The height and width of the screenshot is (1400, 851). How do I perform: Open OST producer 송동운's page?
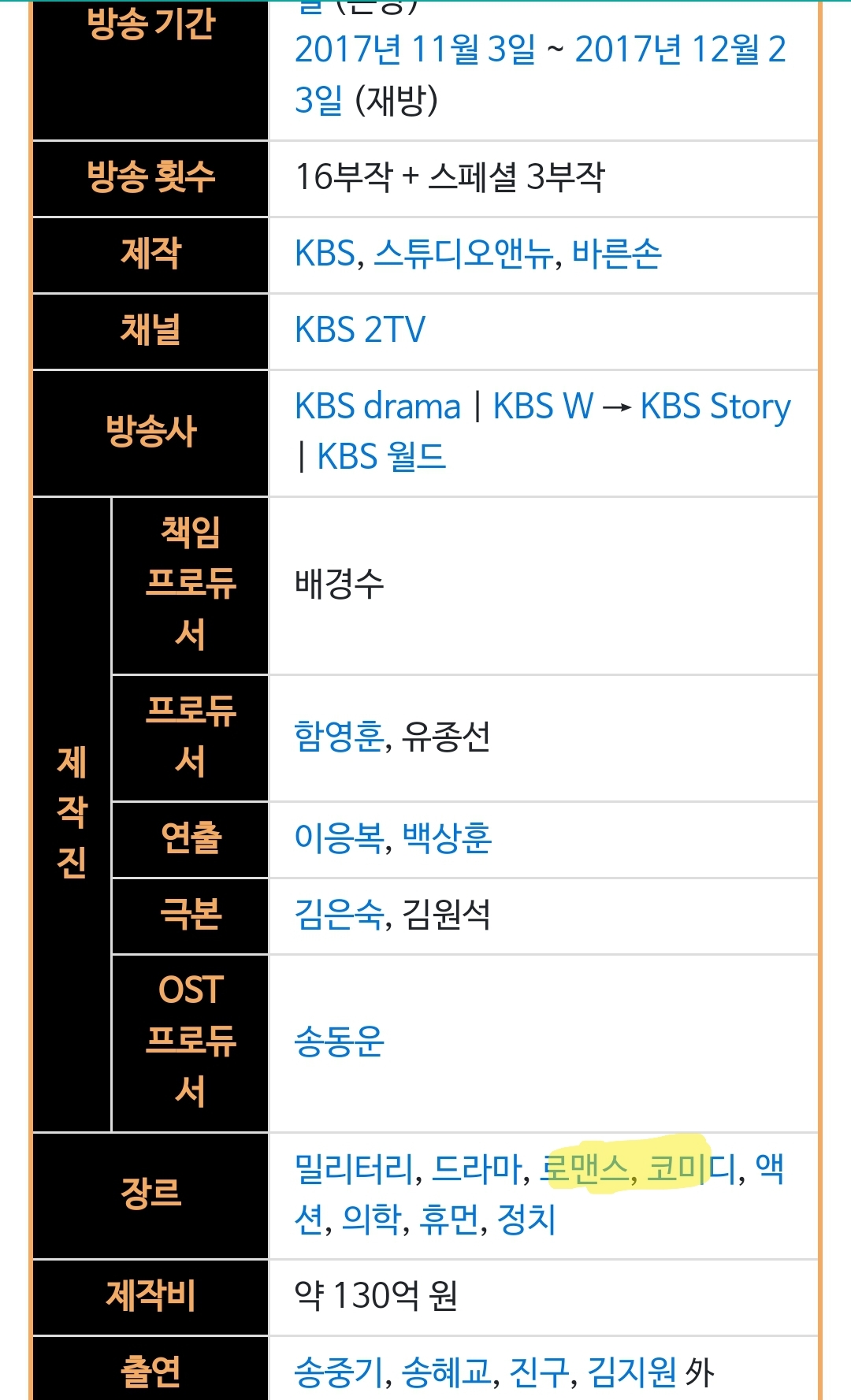(339, 1042)
